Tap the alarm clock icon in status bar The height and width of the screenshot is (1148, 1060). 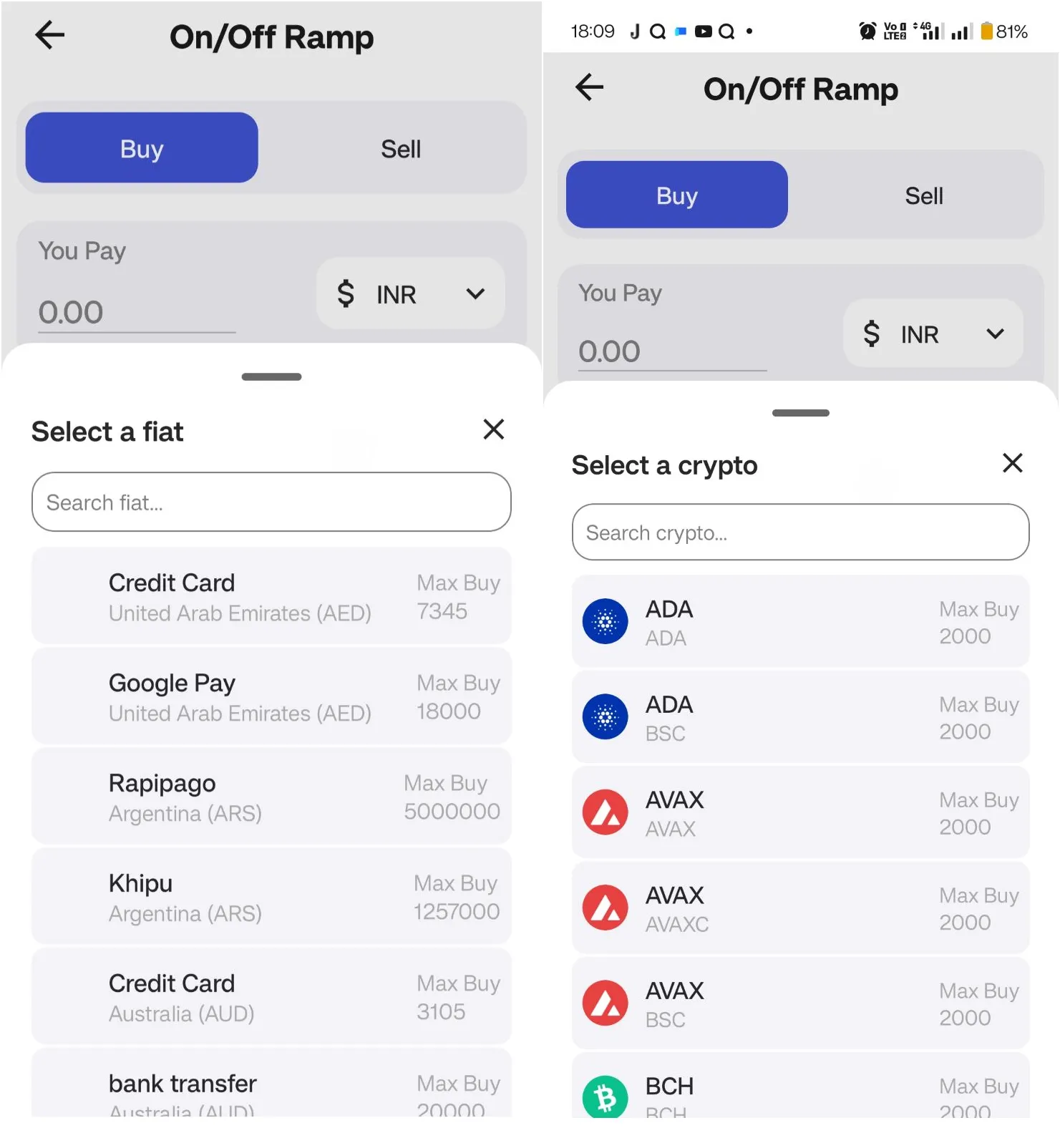[866, 31]
